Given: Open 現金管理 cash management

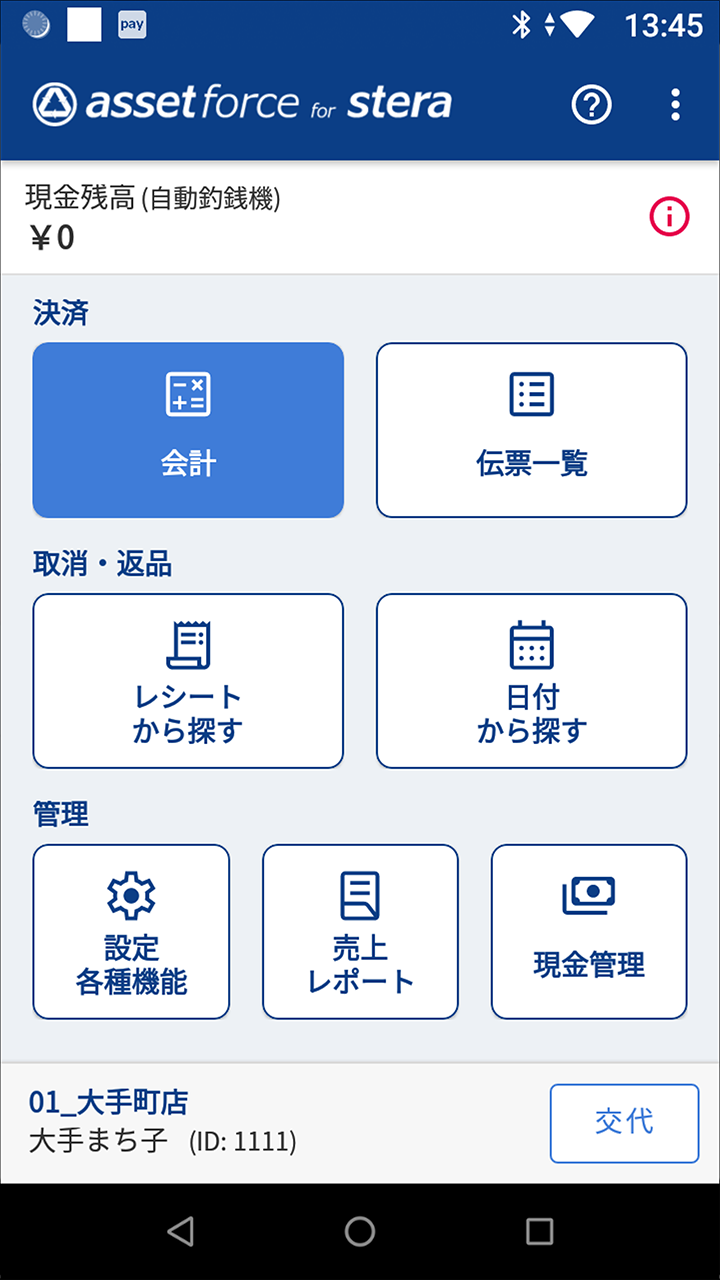Looking at the screenshot, I should click(x=588, y=931).
